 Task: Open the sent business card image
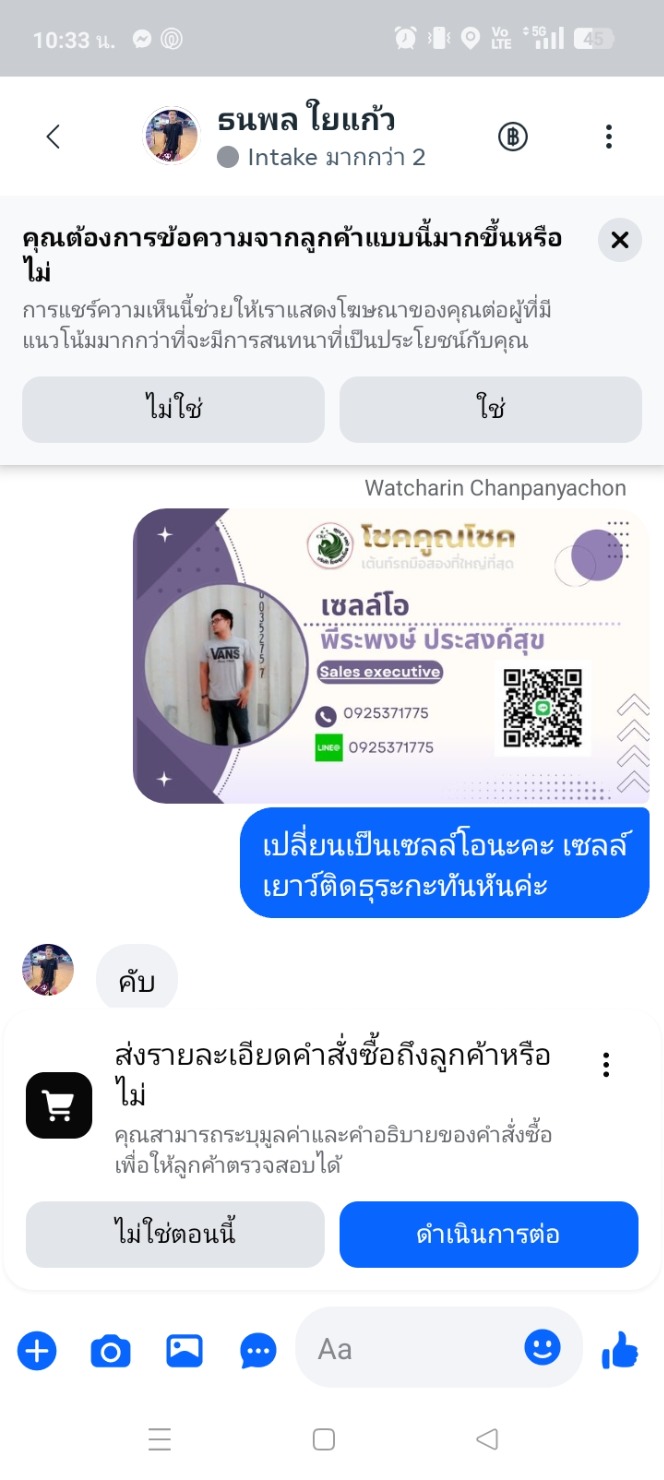coord(391,655)
